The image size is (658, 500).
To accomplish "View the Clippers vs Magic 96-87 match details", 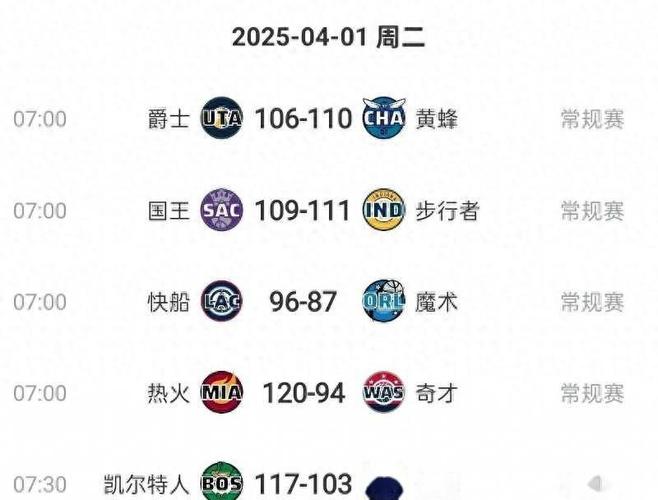I will (303, 301).
